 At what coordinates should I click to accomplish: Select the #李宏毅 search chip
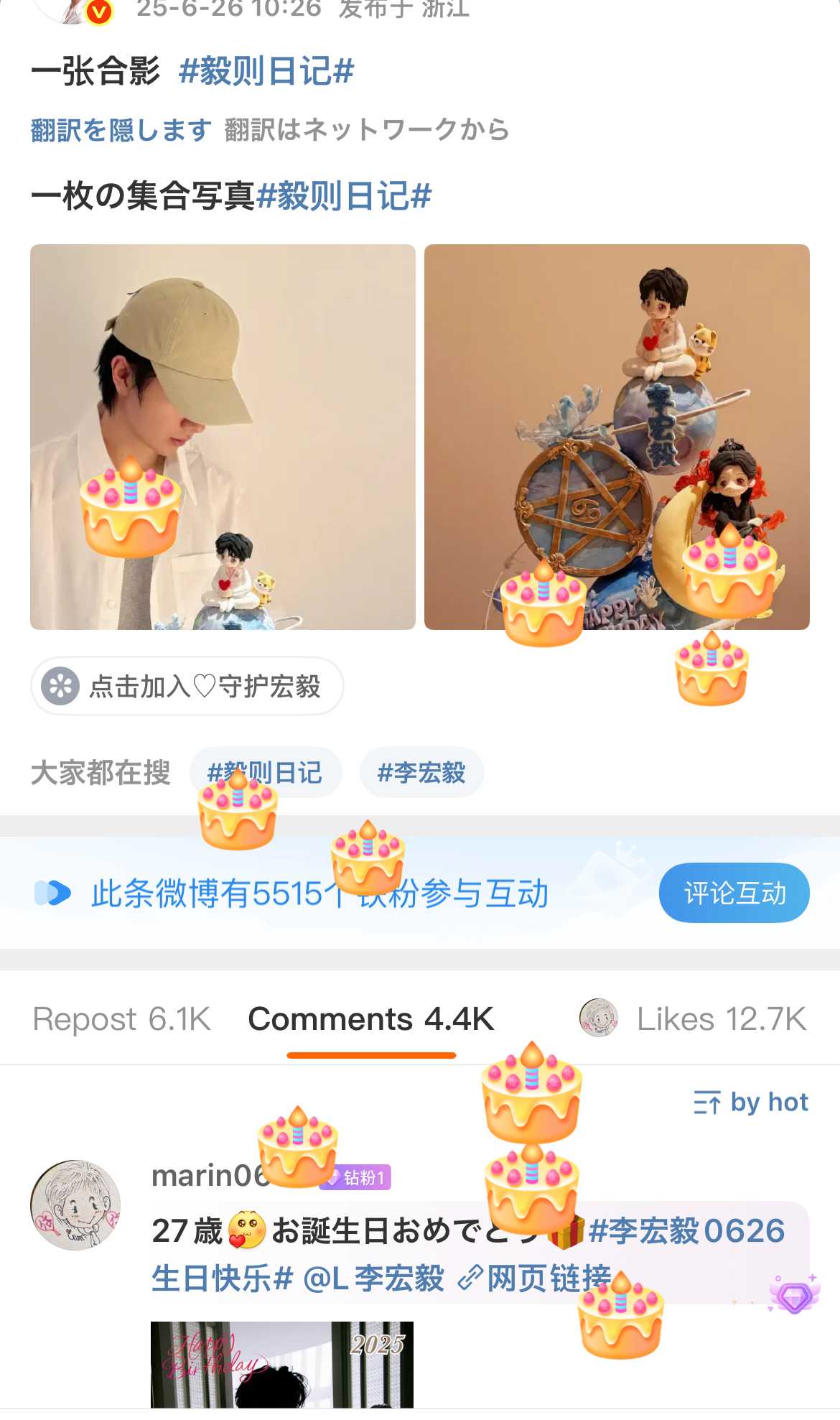pos(421,773)
